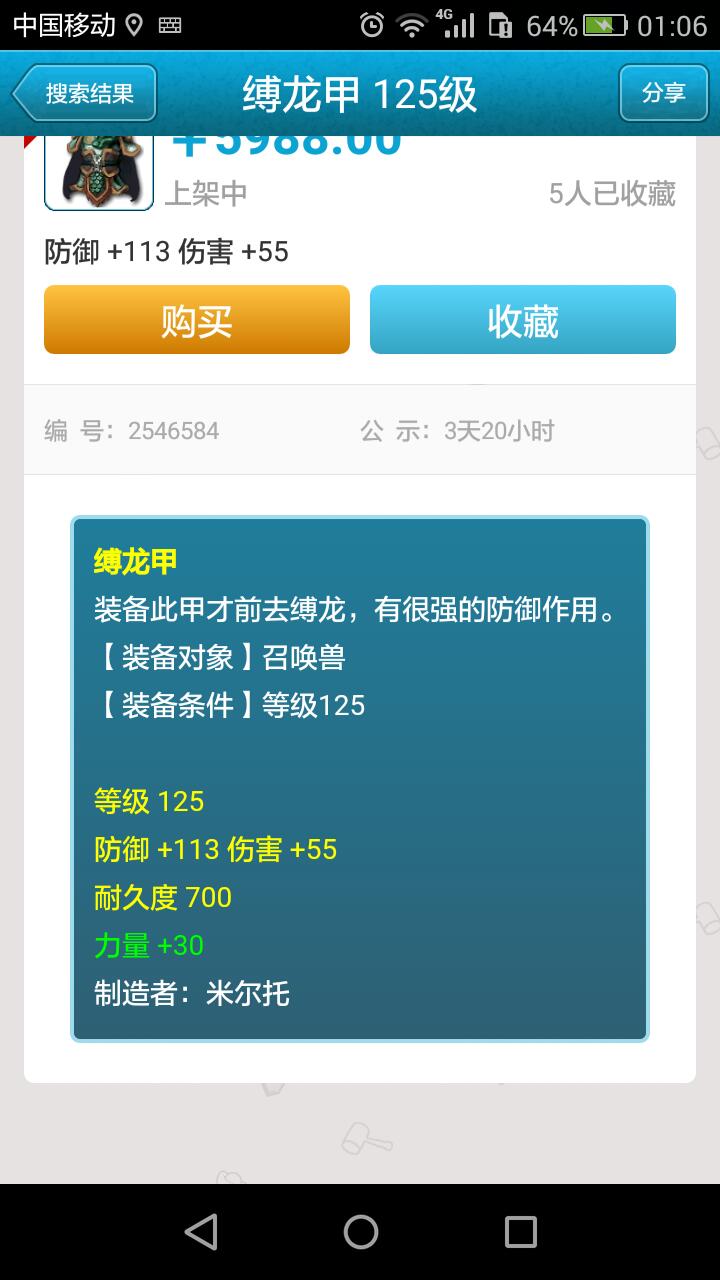The image size is (720, 1280).
Task: Tap the system back button
Action: (201, 1231)
